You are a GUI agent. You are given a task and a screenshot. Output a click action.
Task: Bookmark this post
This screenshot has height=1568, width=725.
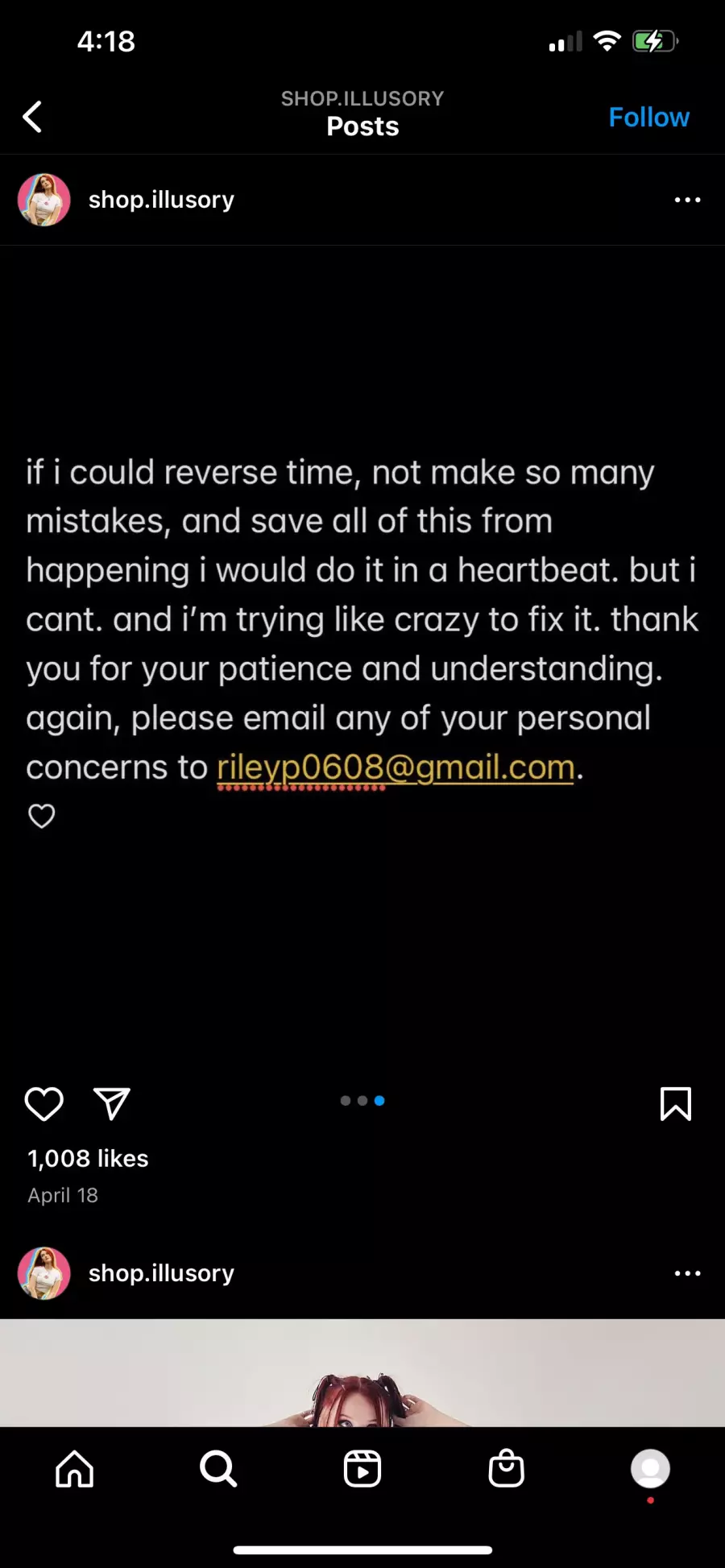pyautogui.click(x=675, y=1104)
